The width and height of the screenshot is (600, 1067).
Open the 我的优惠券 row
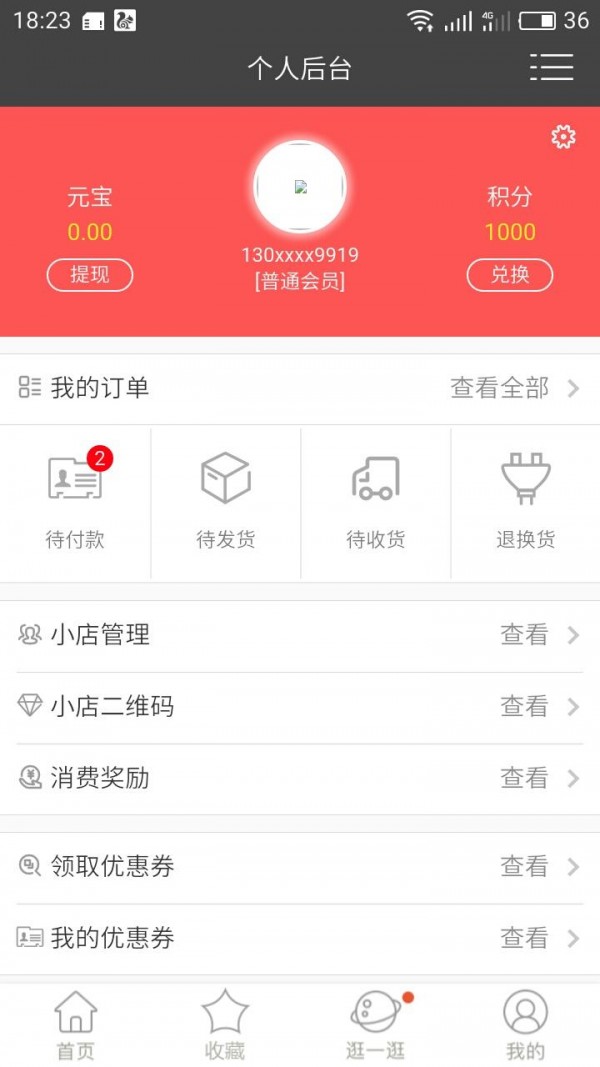pos(300,938)
